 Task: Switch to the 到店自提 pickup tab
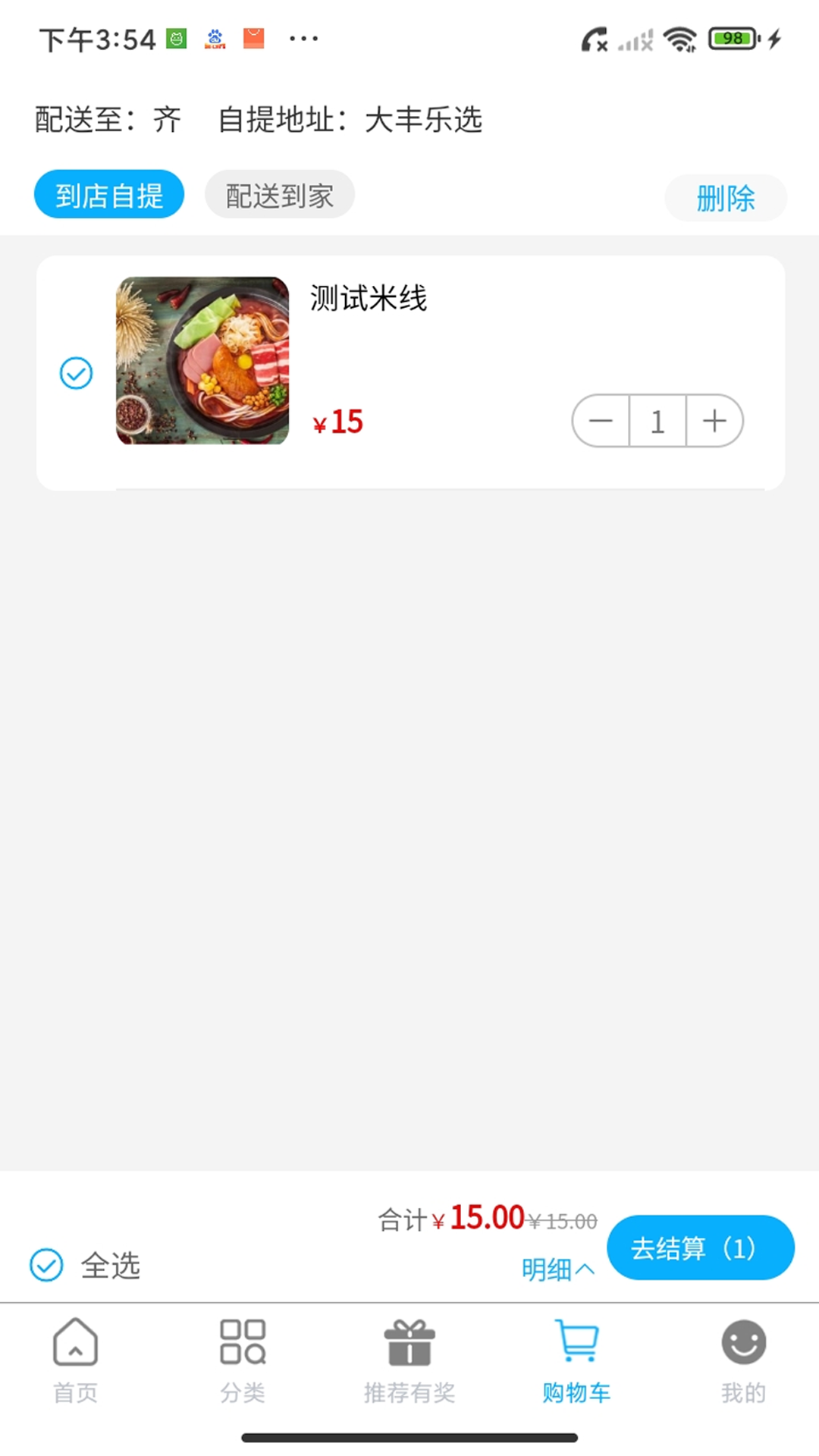[108, 194]
